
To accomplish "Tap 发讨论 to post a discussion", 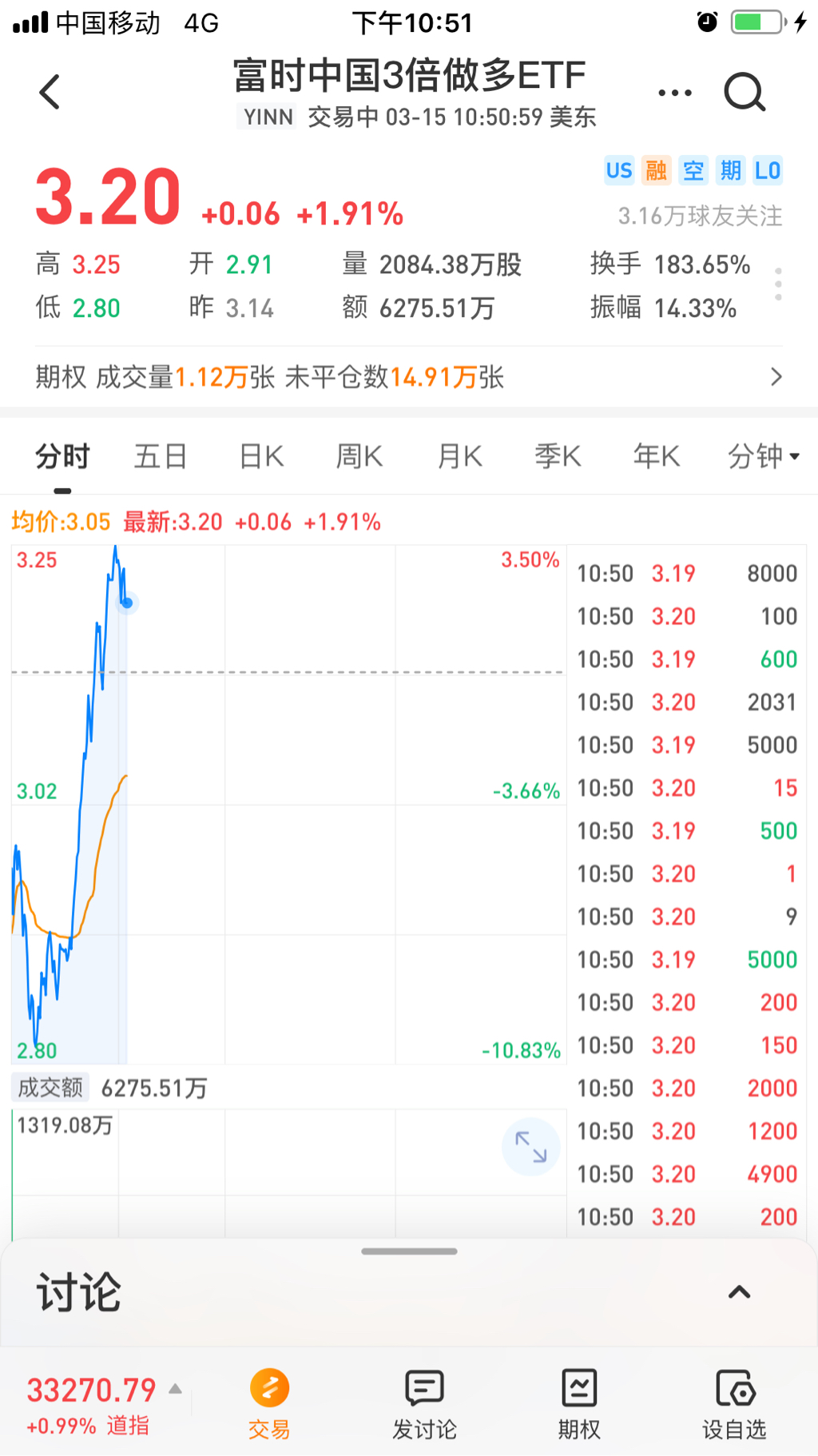I will coord(424,1404).
